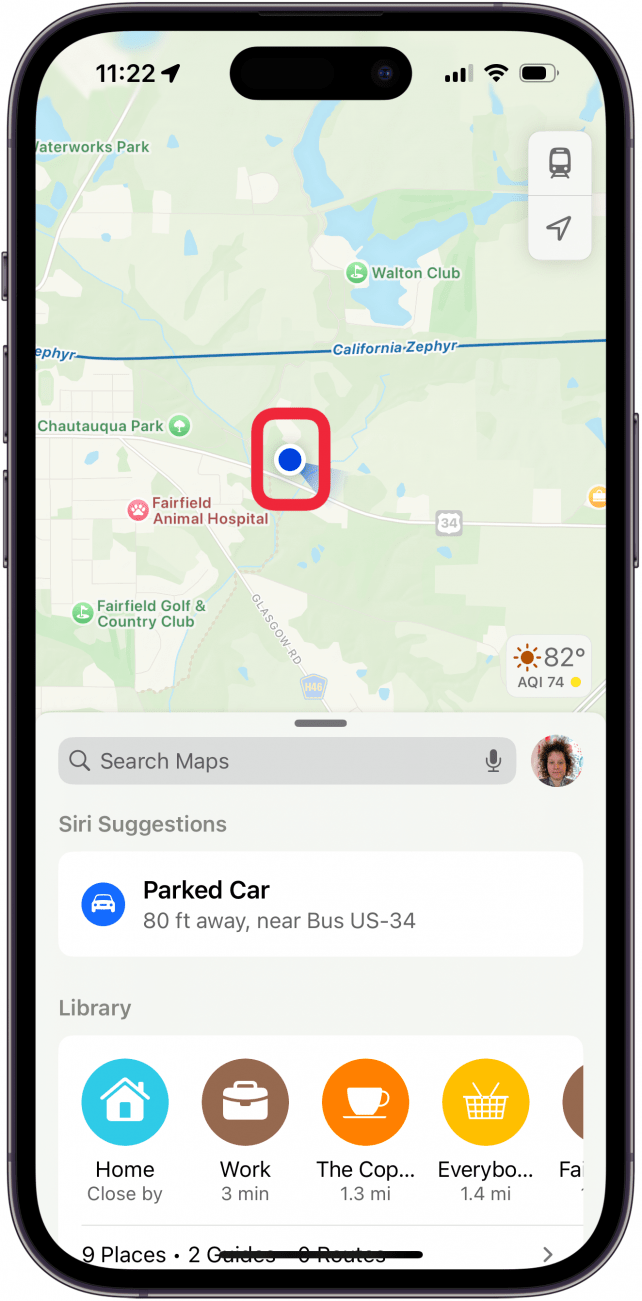The height and width of the screenshot is (1301, 642).
Task: Open the Parked Car suggestion
Action: [x=320, y=904]
